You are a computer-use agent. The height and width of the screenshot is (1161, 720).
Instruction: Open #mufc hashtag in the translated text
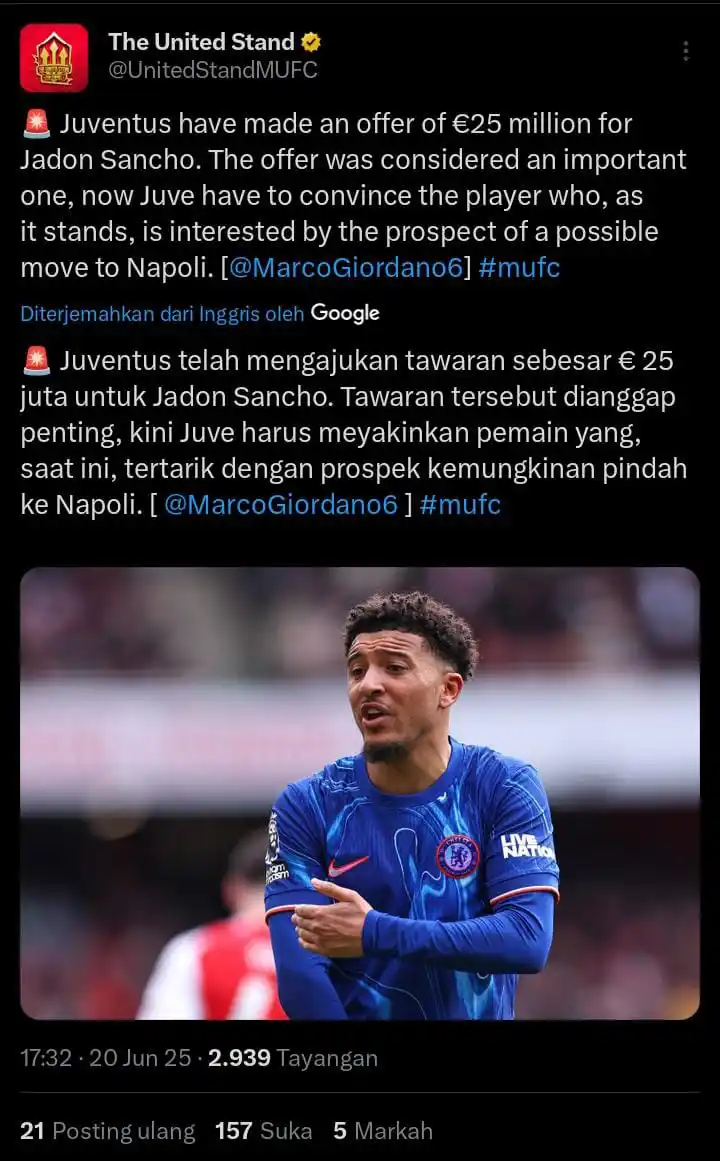(x=460, y=504)
